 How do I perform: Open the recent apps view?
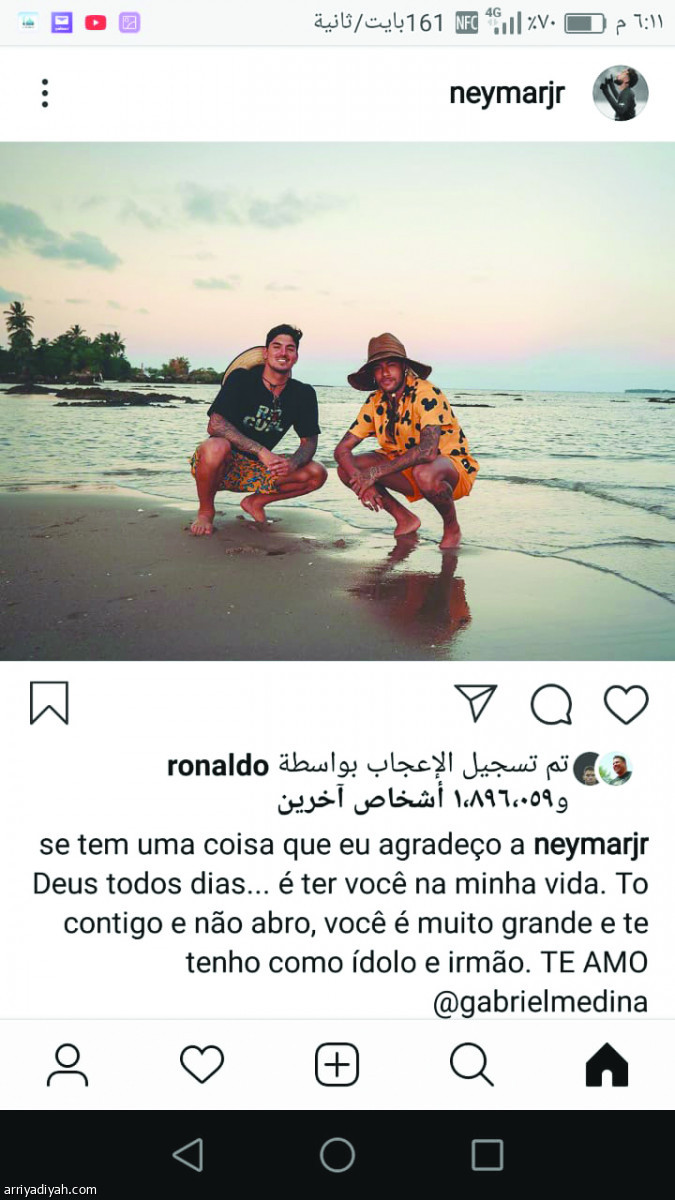(x=487, y=1155)
